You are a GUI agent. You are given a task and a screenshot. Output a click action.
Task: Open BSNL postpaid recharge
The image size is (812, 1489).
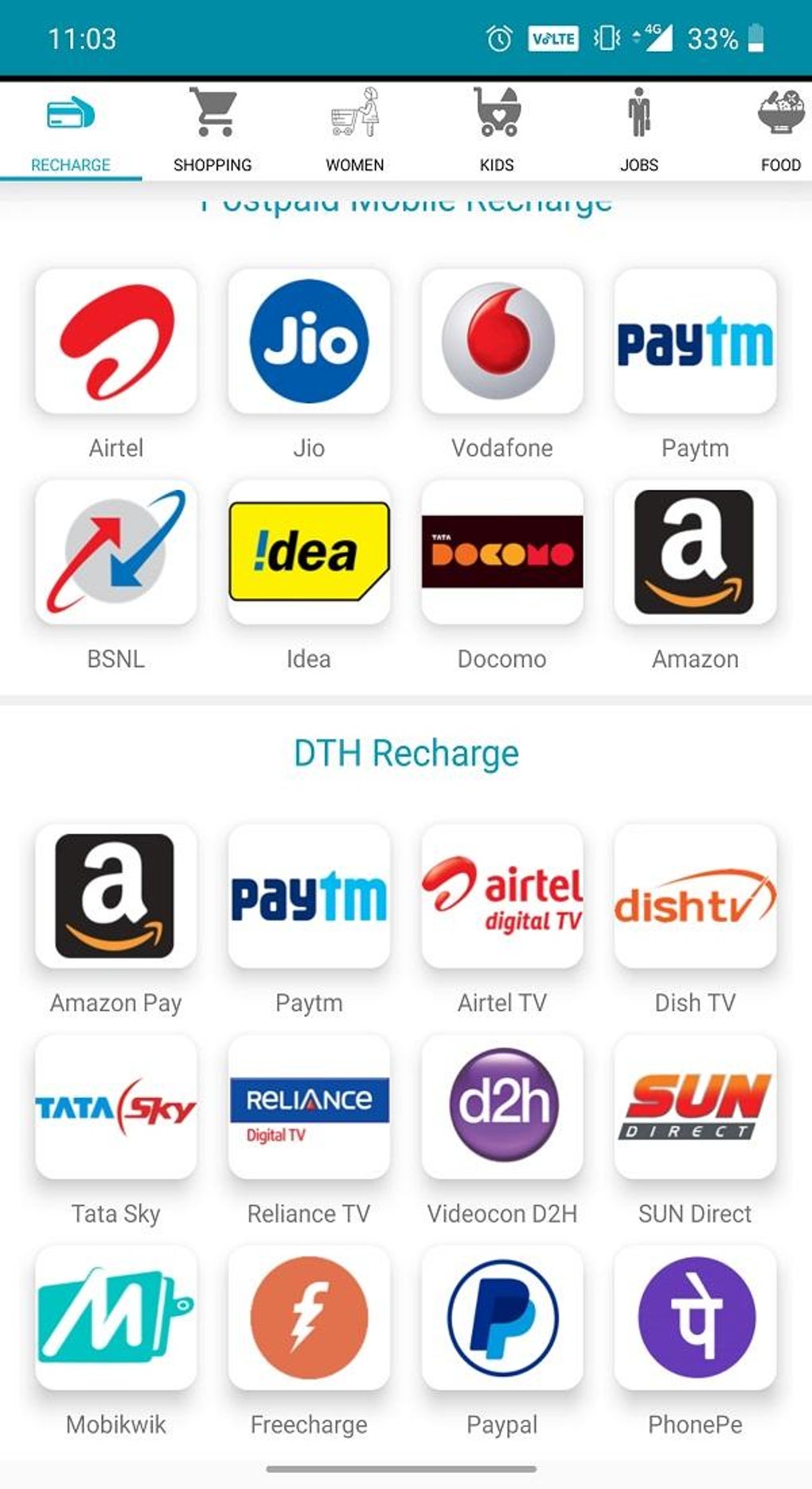coord(116,552)
